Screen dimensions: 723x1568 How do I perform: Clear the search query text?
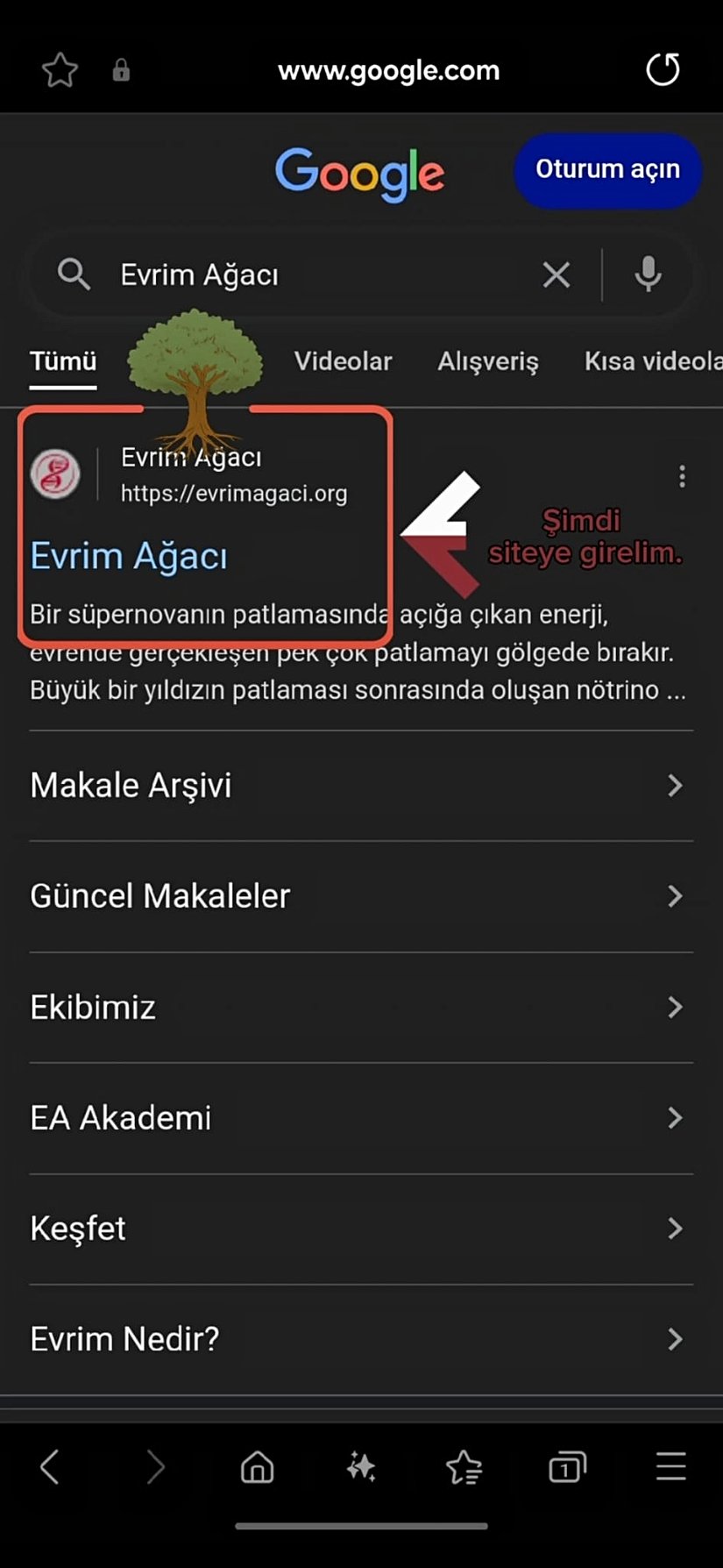[x=556, y=275]
